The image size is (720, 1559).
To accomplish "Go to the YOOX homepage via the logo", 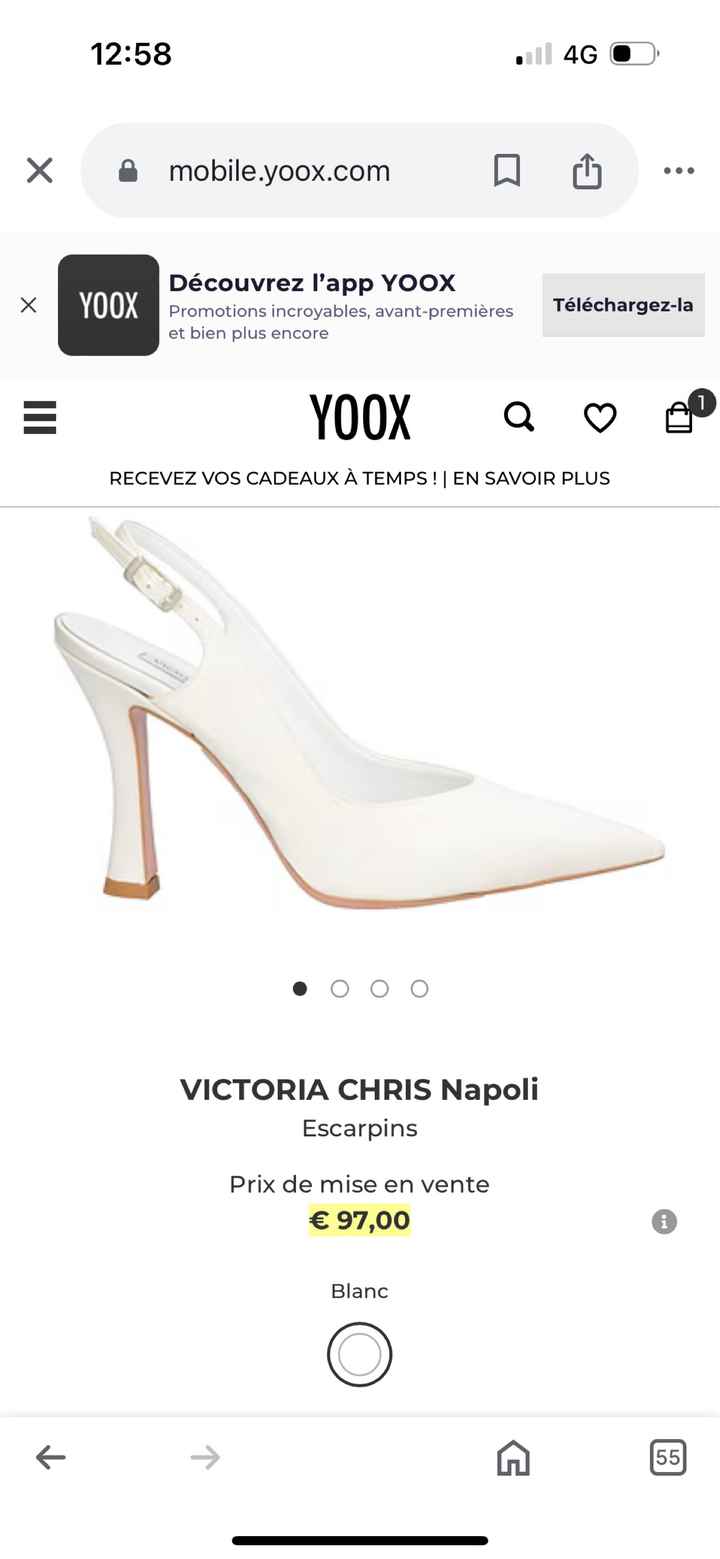I will 362,416.
